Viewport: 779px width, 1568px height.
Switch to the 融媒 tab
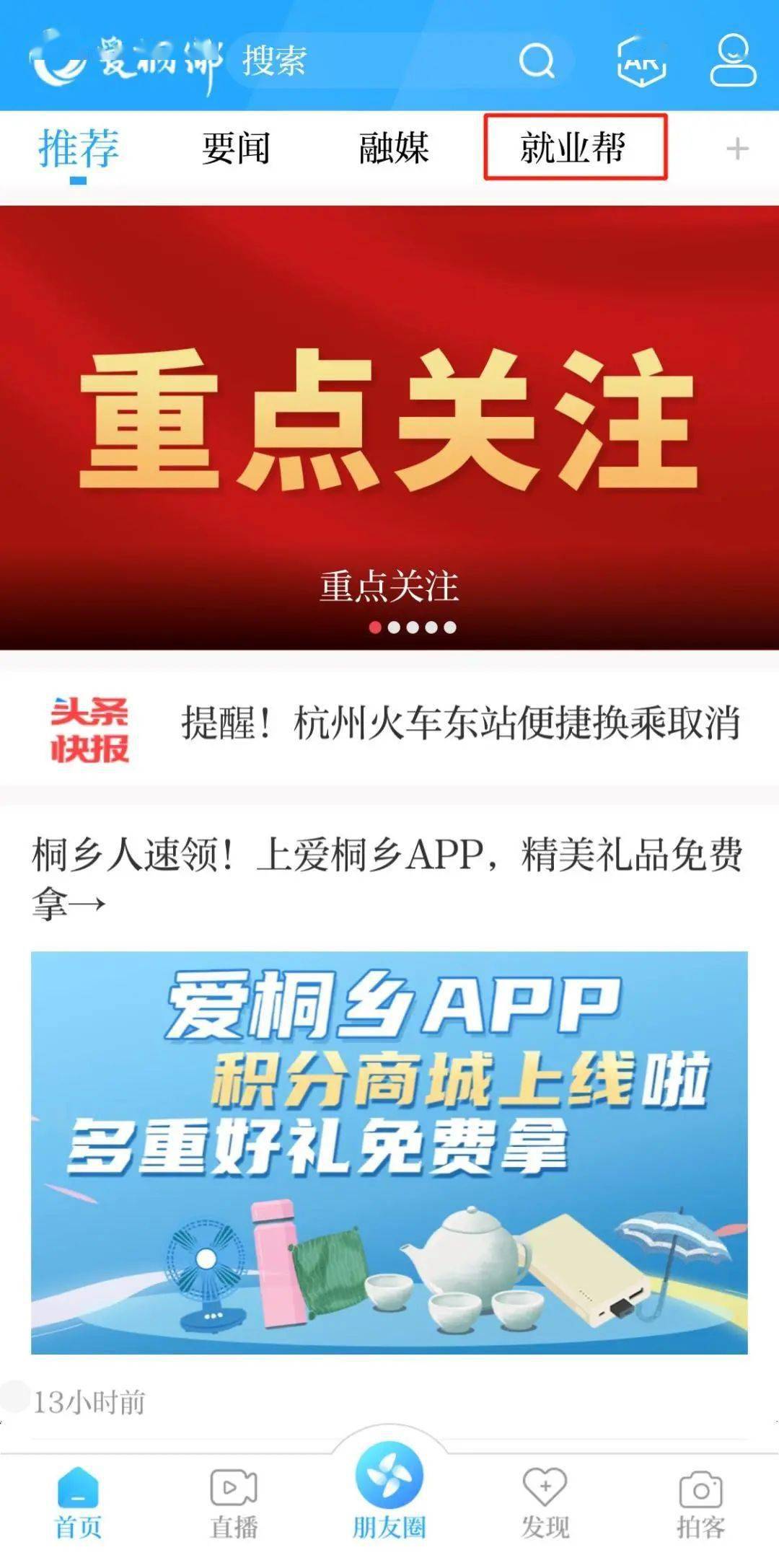[394, 149]
